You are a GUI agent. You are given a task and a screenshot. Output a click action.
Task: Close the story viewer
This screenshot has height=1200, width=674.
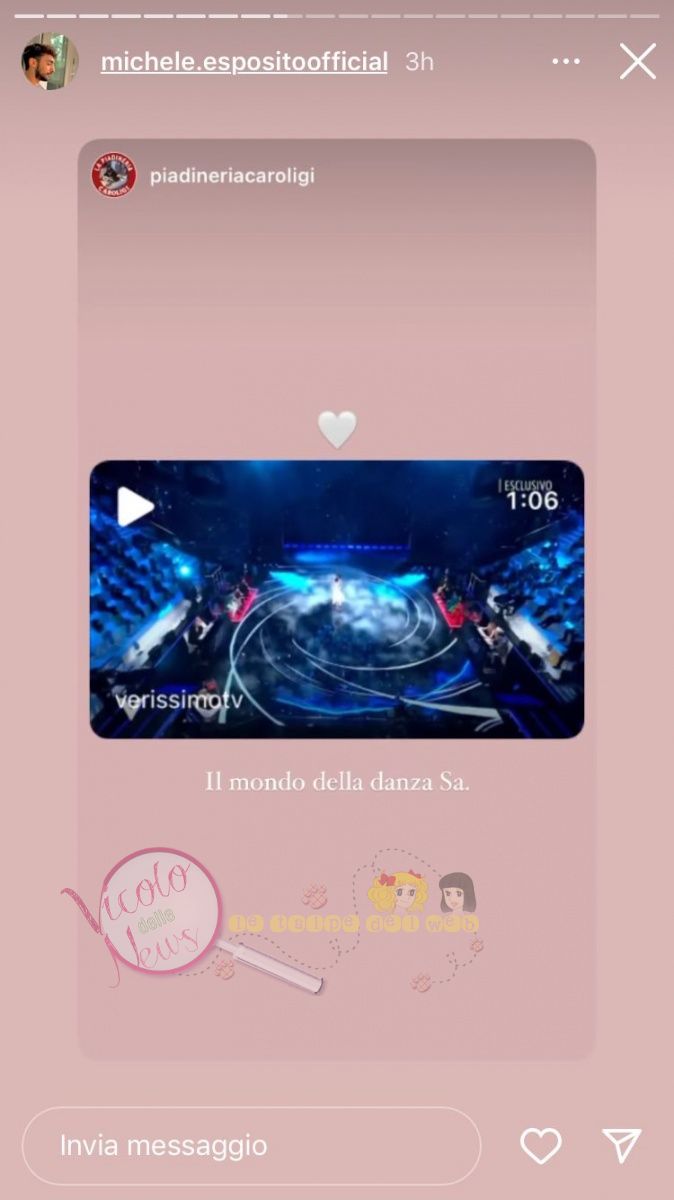click(637, 61)
